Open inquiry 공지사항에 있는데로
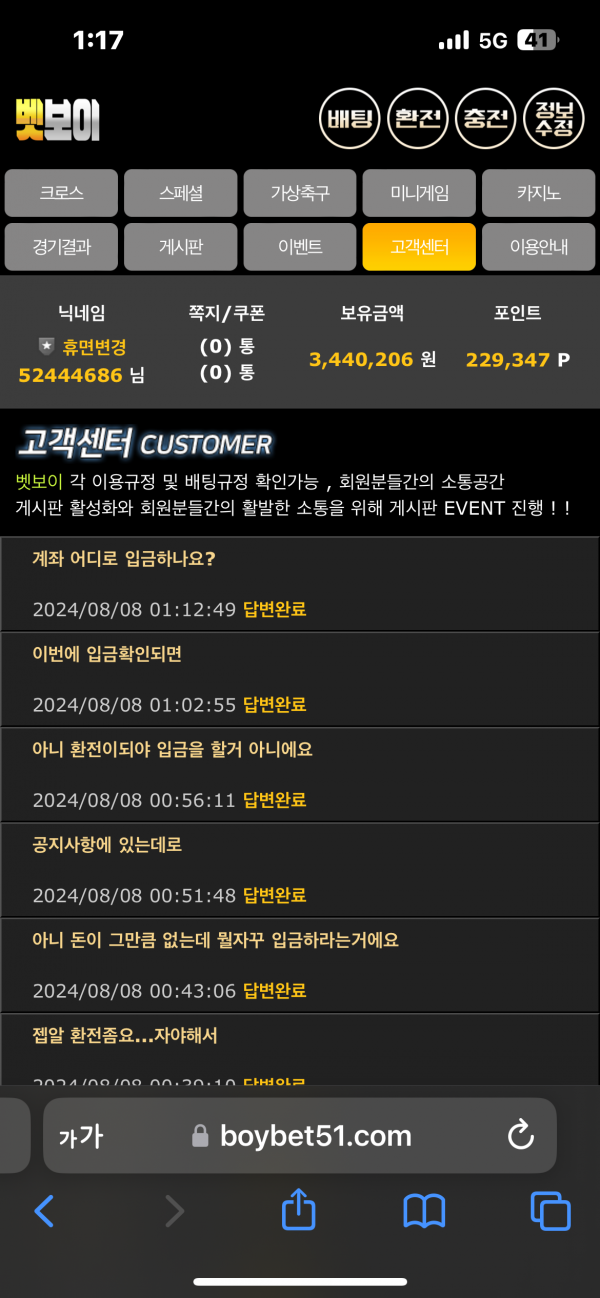Image resolution: width=600 pixels, height=1298 pixels. tap(107, 845)
